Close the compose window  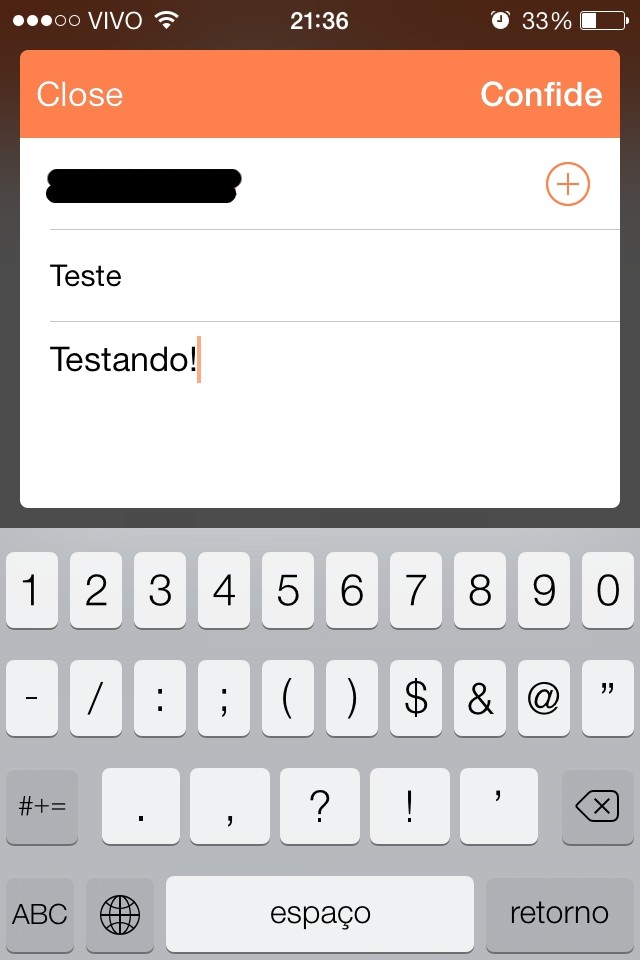tap(80, 94)
